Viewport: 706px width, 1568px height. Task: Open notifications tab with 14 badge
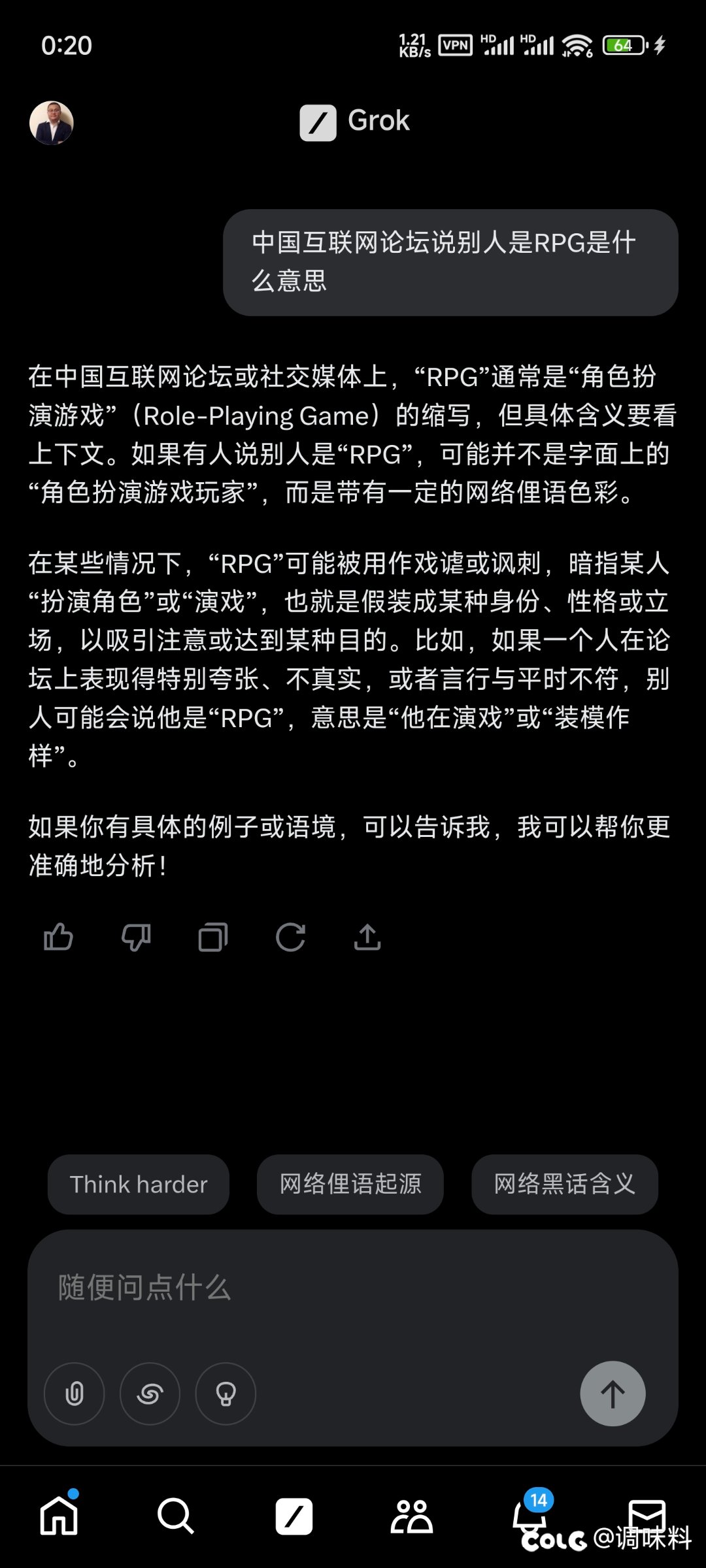coord(529,1514)
